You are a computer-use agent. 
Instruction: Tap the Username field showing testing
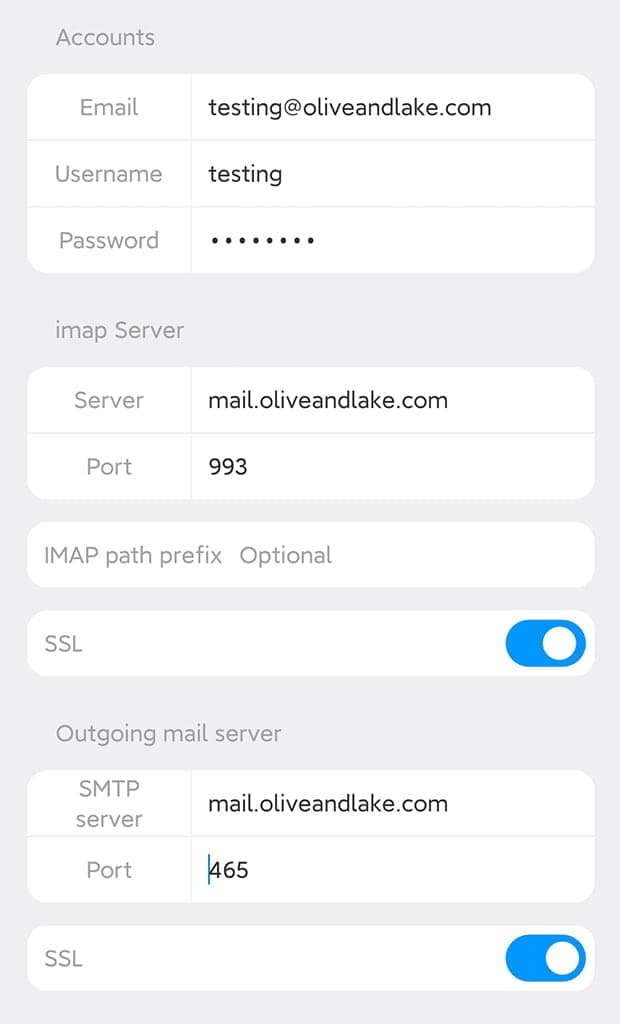pyautogui.click(x=392, y=174)
